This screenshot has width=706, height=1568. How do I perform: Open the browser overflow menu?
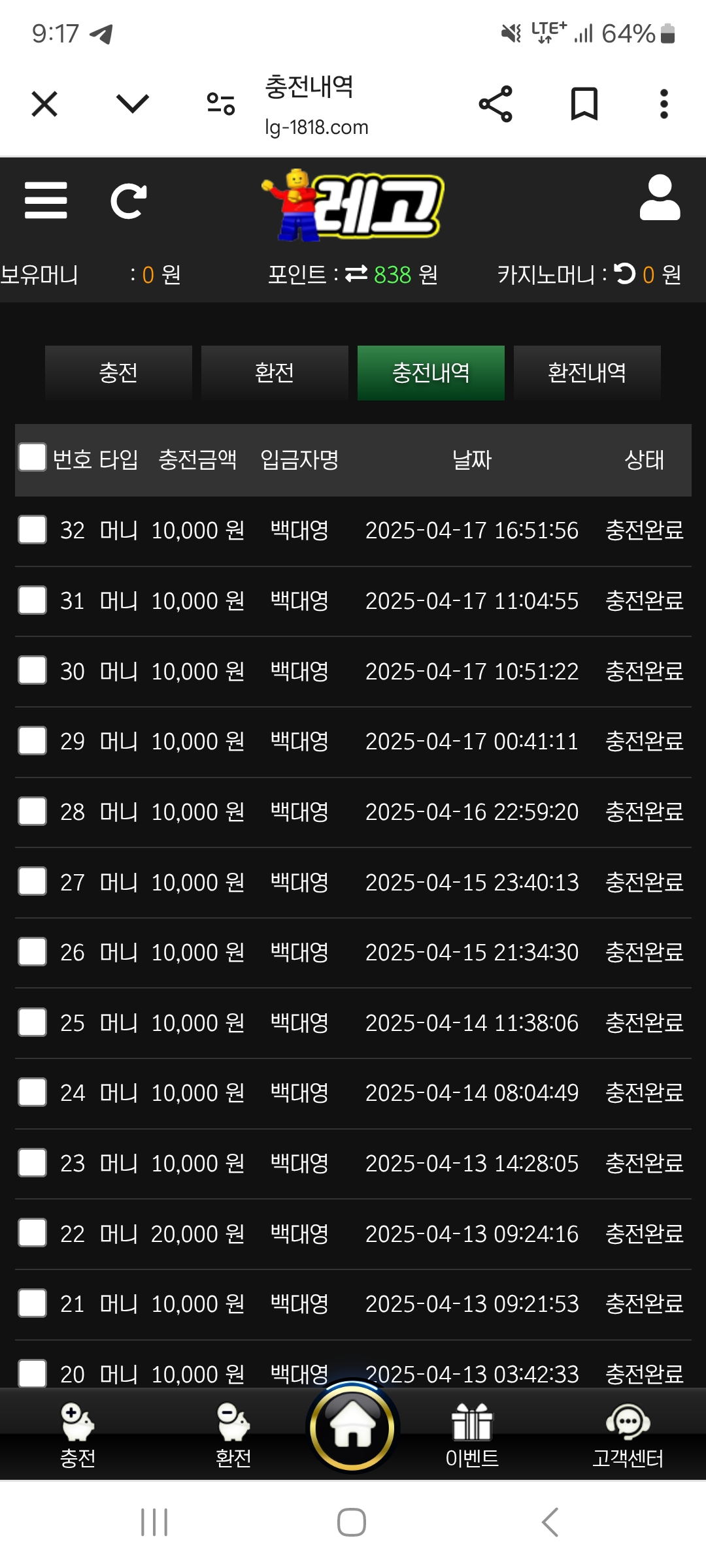point(664,104)
